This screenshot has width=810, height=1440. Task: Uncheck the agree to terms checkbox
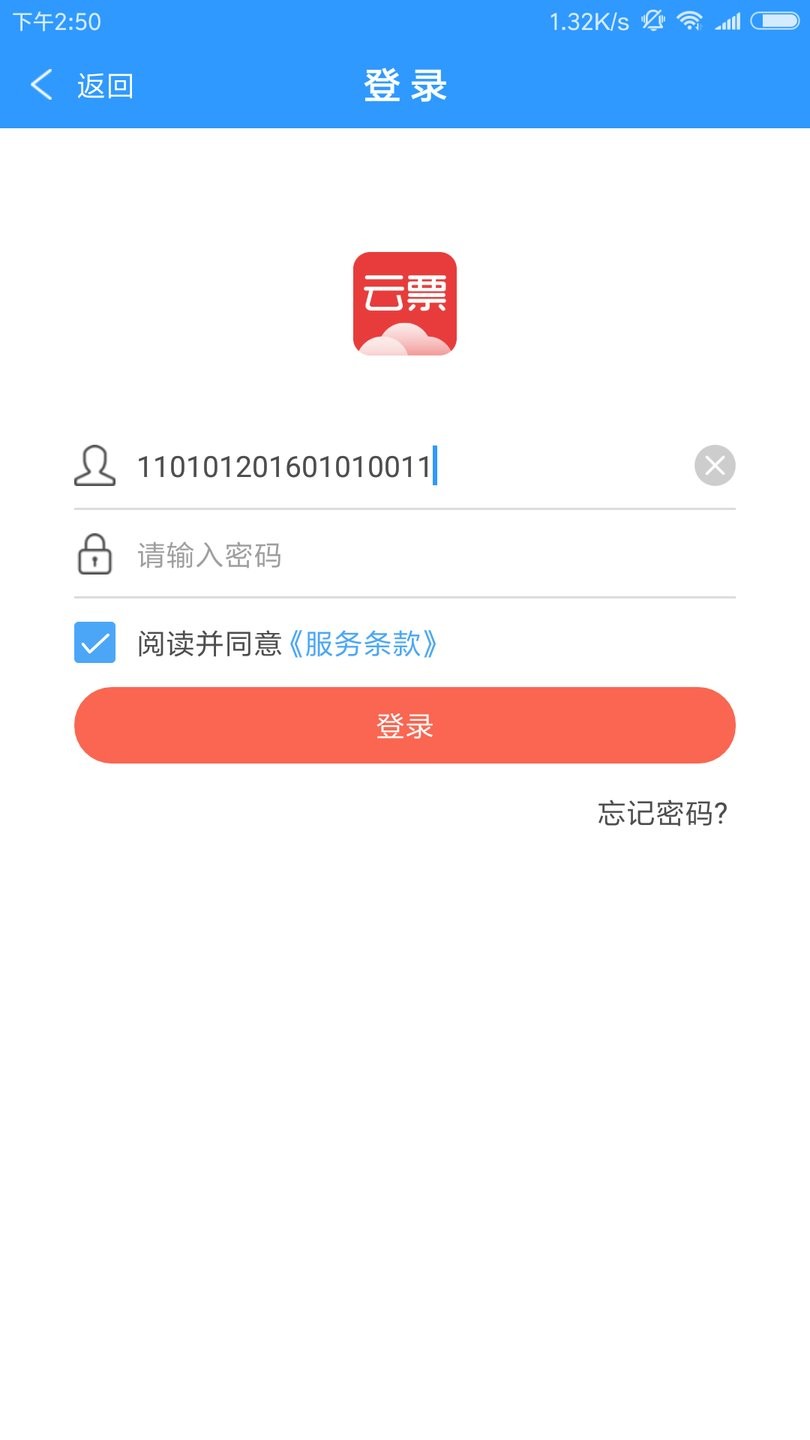point(95,643)
